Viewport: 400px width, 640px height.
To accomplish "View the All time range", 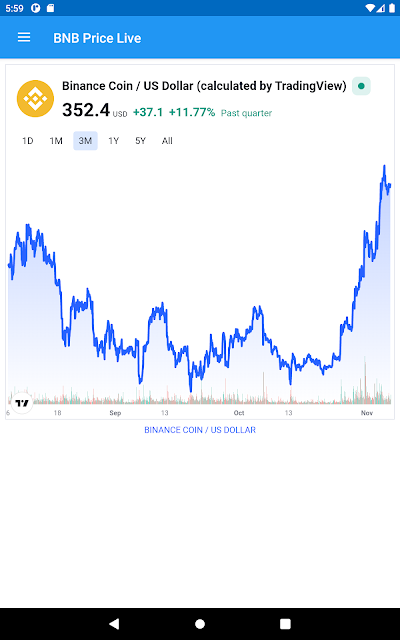I will (x=167, y=141).
